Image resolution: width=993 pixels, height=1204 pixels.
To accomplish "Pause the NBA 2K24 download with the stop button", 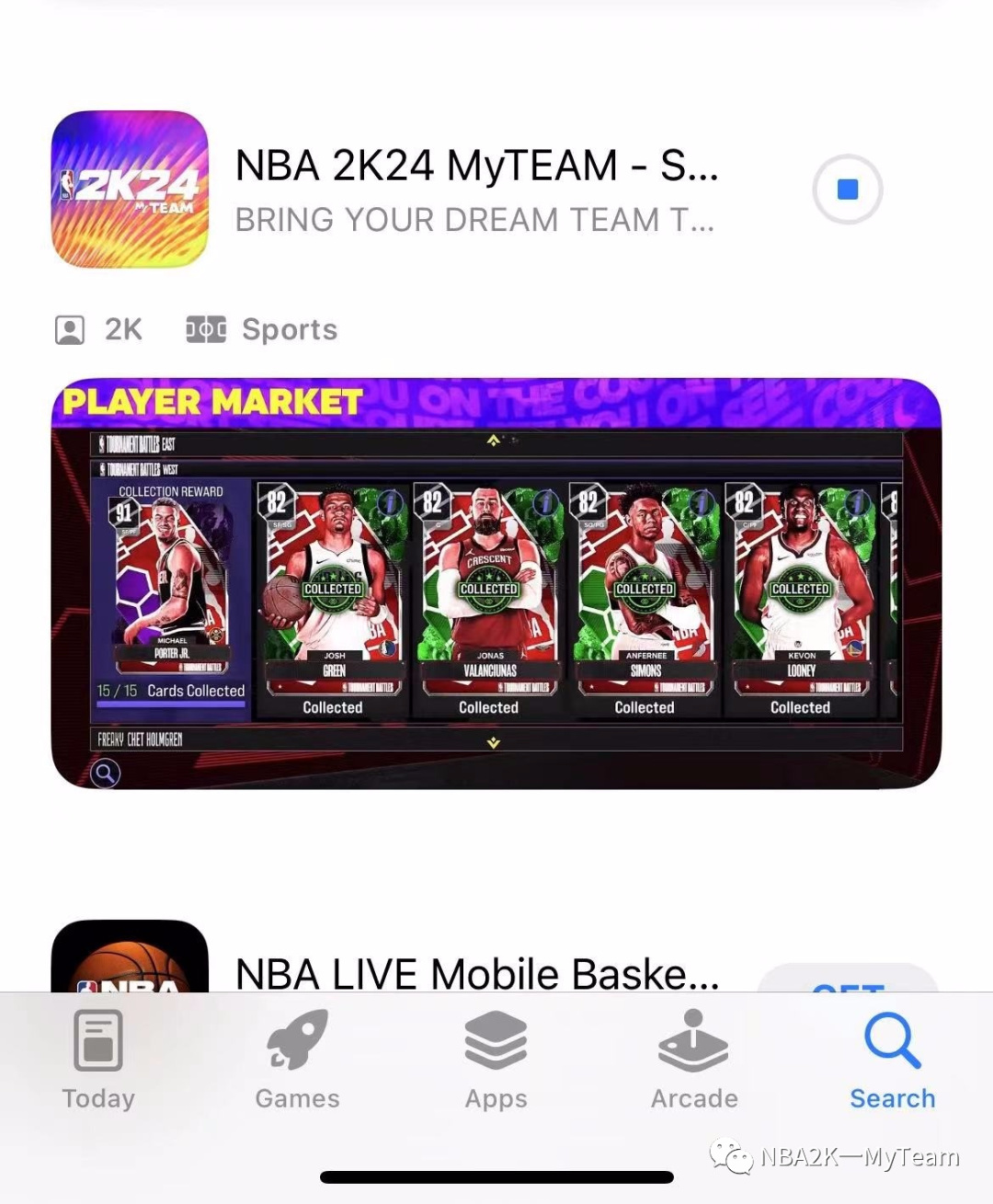I will tap(847, 189).
